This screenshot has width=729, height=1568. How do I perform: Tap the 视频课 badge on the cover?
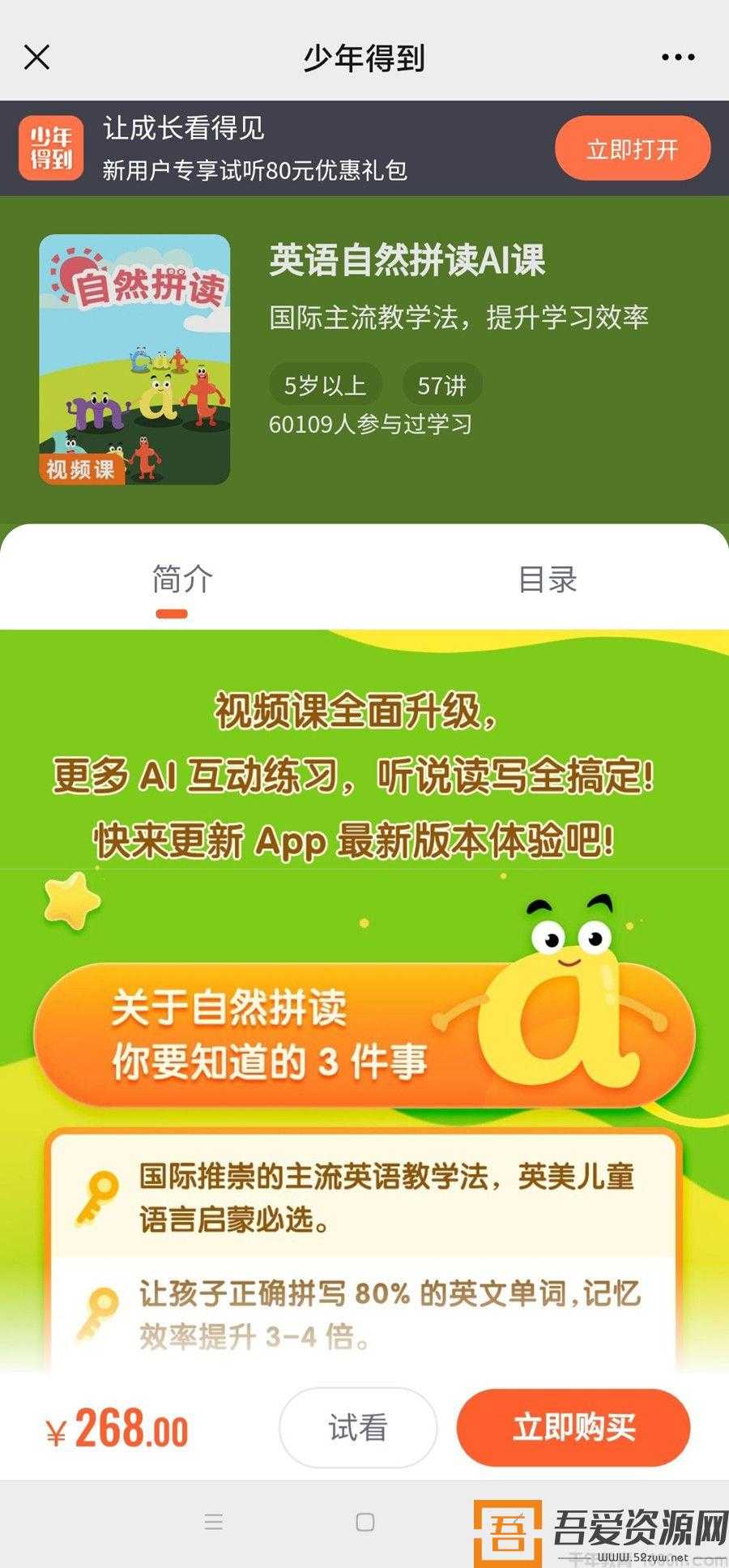click(x=83, y=466)
